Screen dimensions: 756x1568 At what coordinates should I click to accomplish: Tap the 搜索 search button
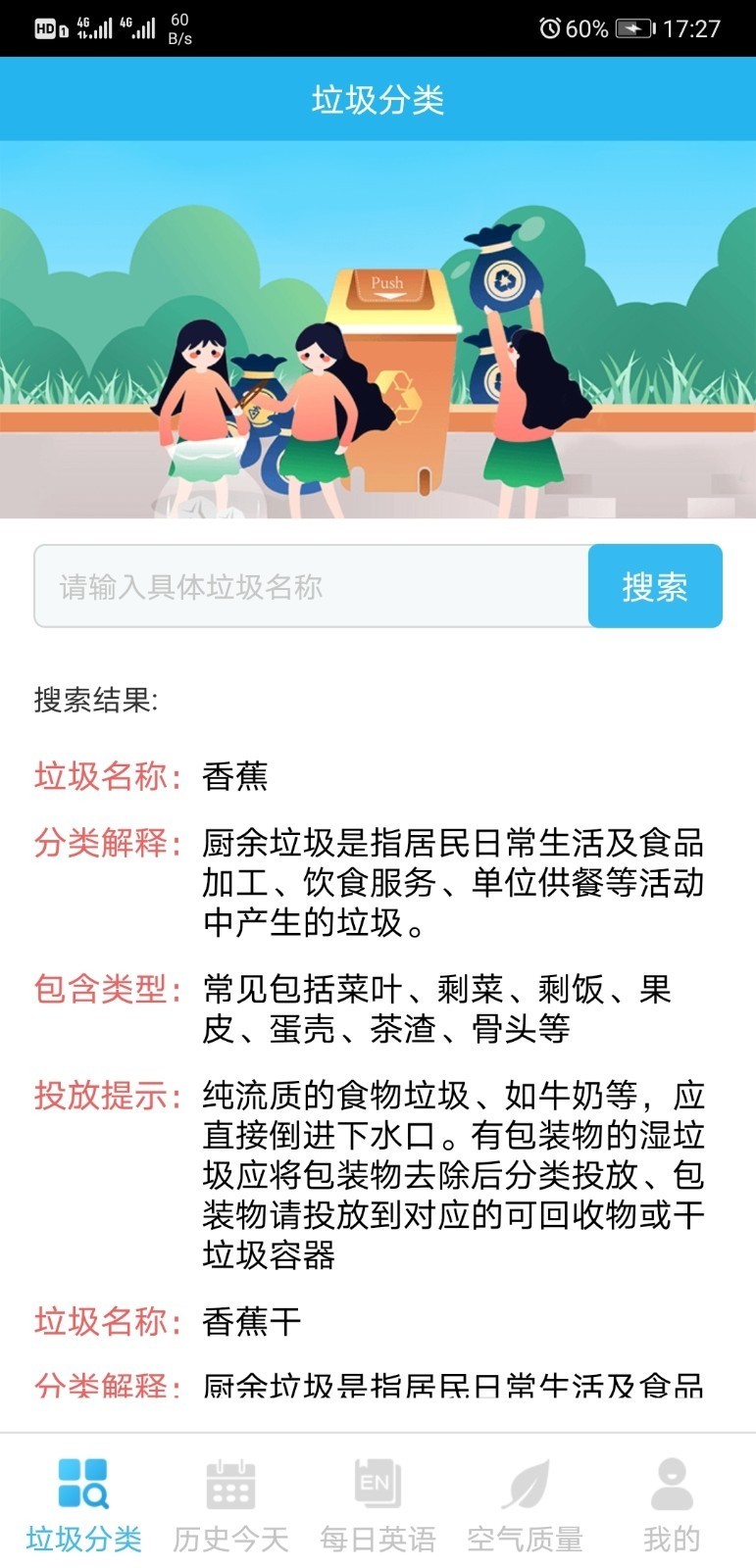655,586
